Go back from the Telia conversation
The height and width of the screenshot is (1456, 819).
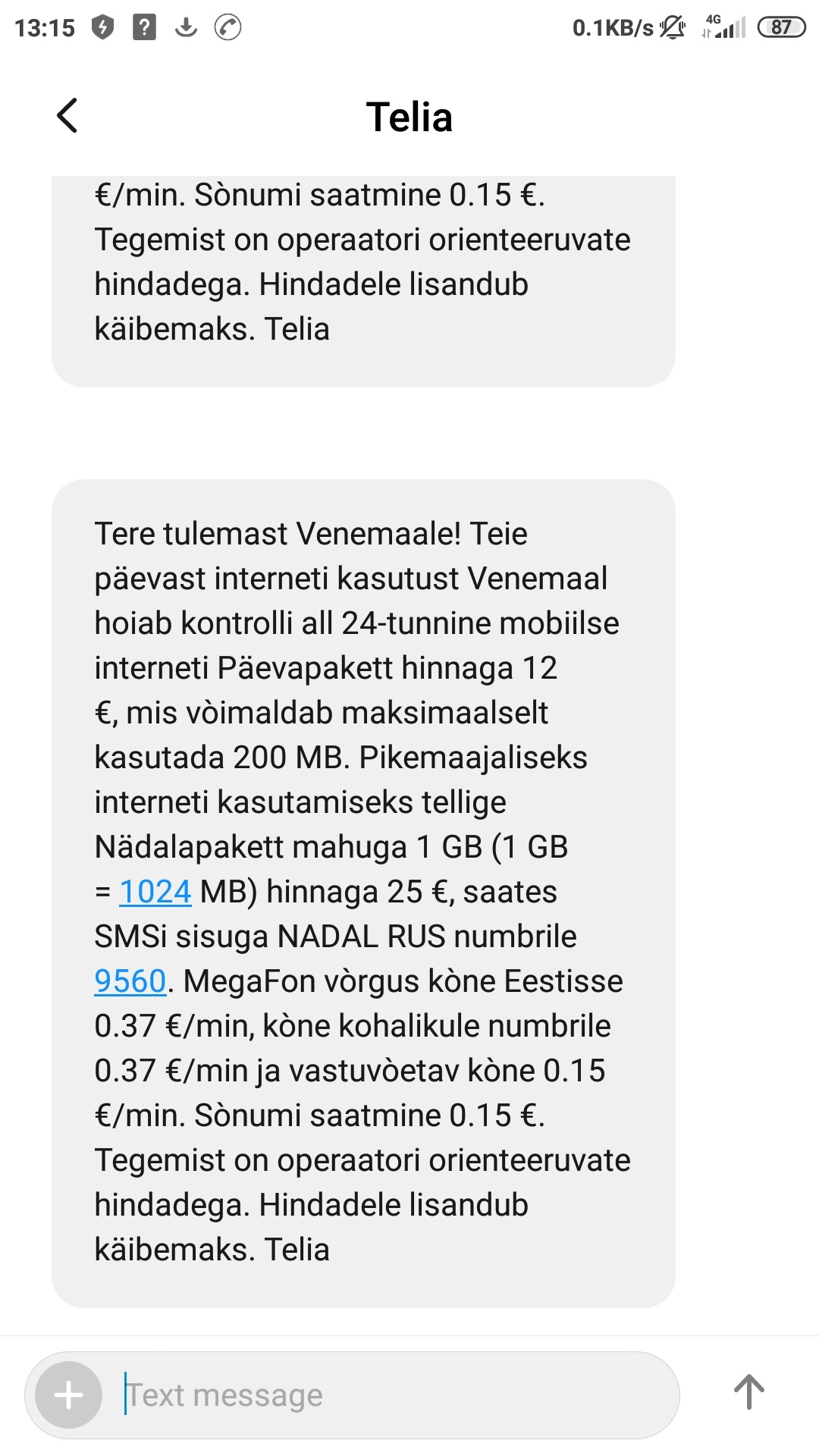(67, 116)
